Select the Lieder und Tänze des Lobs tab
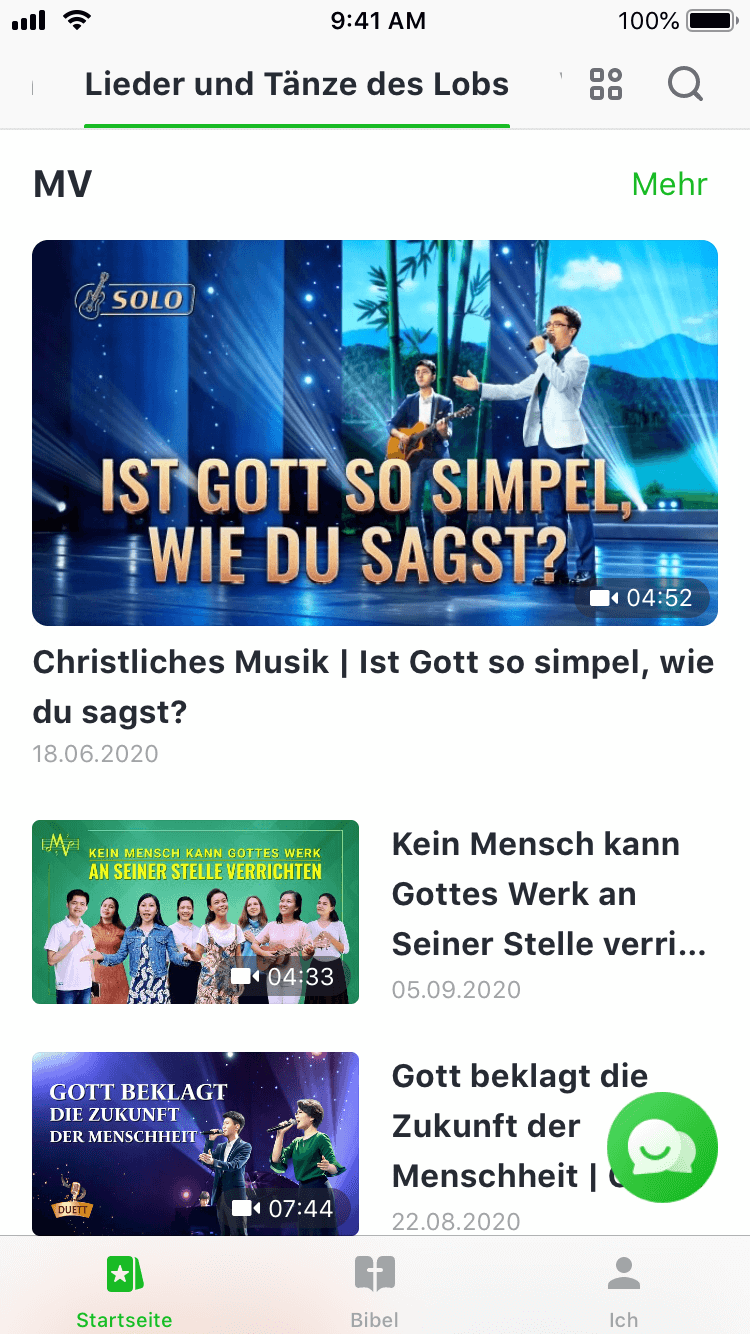 click(x=297, y=84)
